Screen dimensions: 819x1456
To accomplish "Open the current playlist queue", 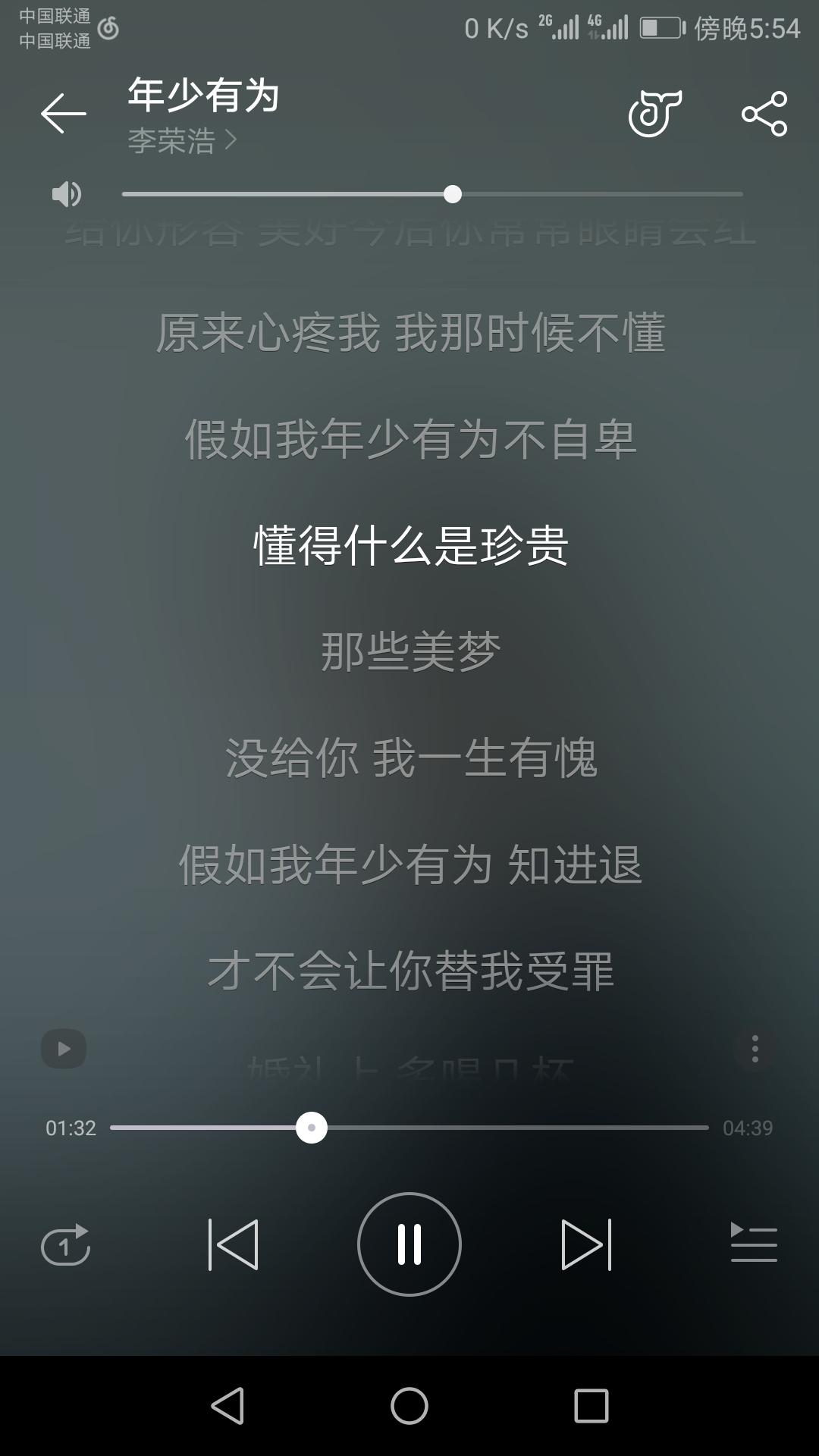I will click(754, 1243).
